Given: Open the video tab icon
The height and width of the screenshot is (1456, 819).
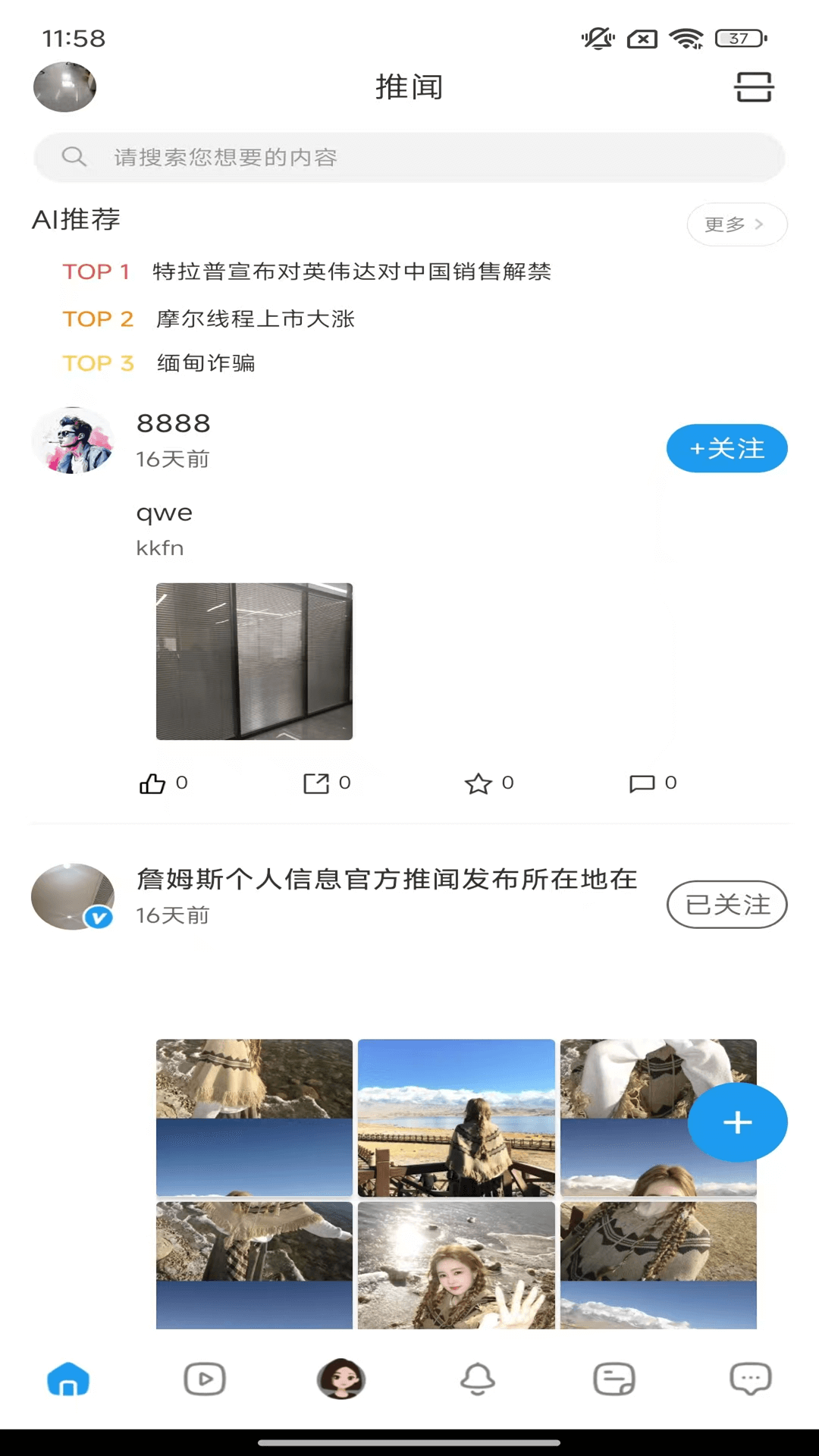Looking at the screenshot, I should click(204, 1380).
